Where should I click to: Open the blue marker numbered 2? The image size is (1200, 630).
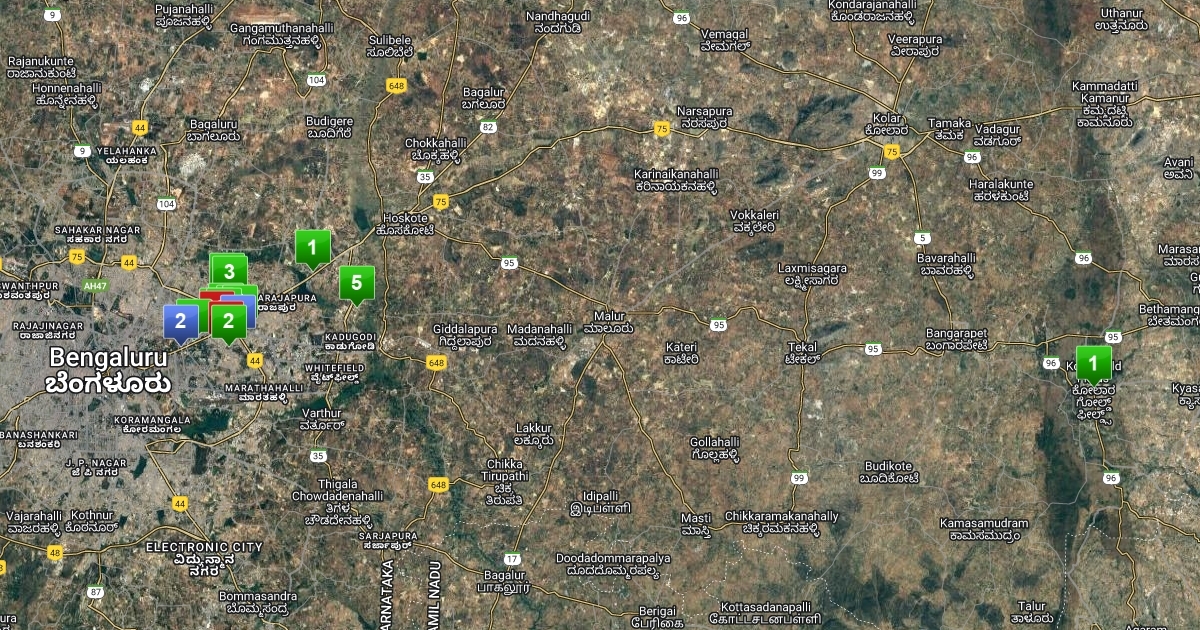pos(180,321)
